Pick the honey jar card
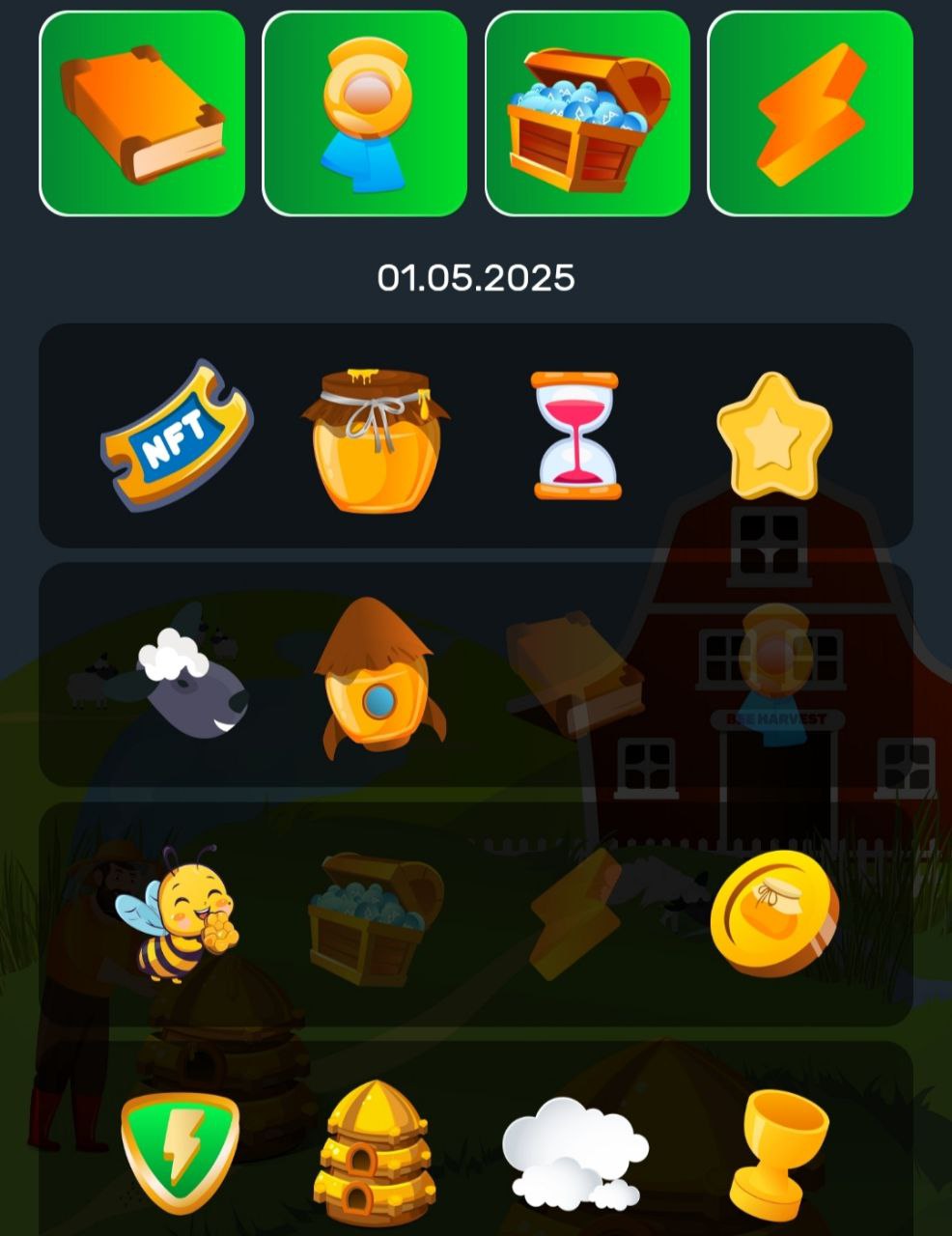The height and width of the screenshot is (1236, 952). point(375,438)
